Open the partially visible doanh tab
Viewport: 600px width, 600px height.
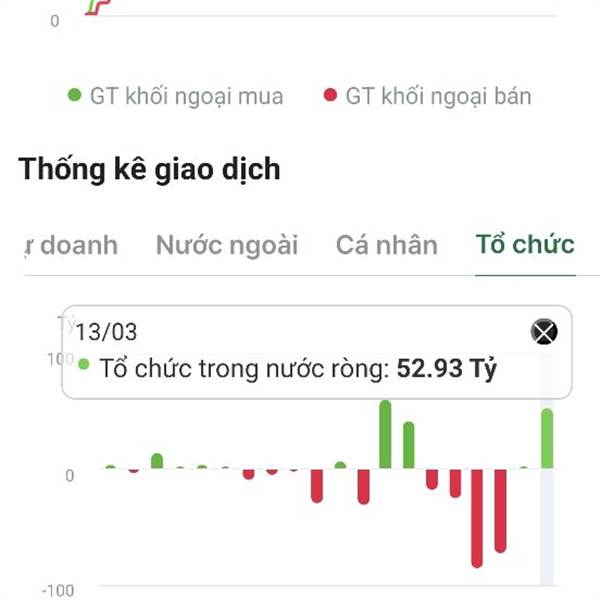click(x=72, y=245)
